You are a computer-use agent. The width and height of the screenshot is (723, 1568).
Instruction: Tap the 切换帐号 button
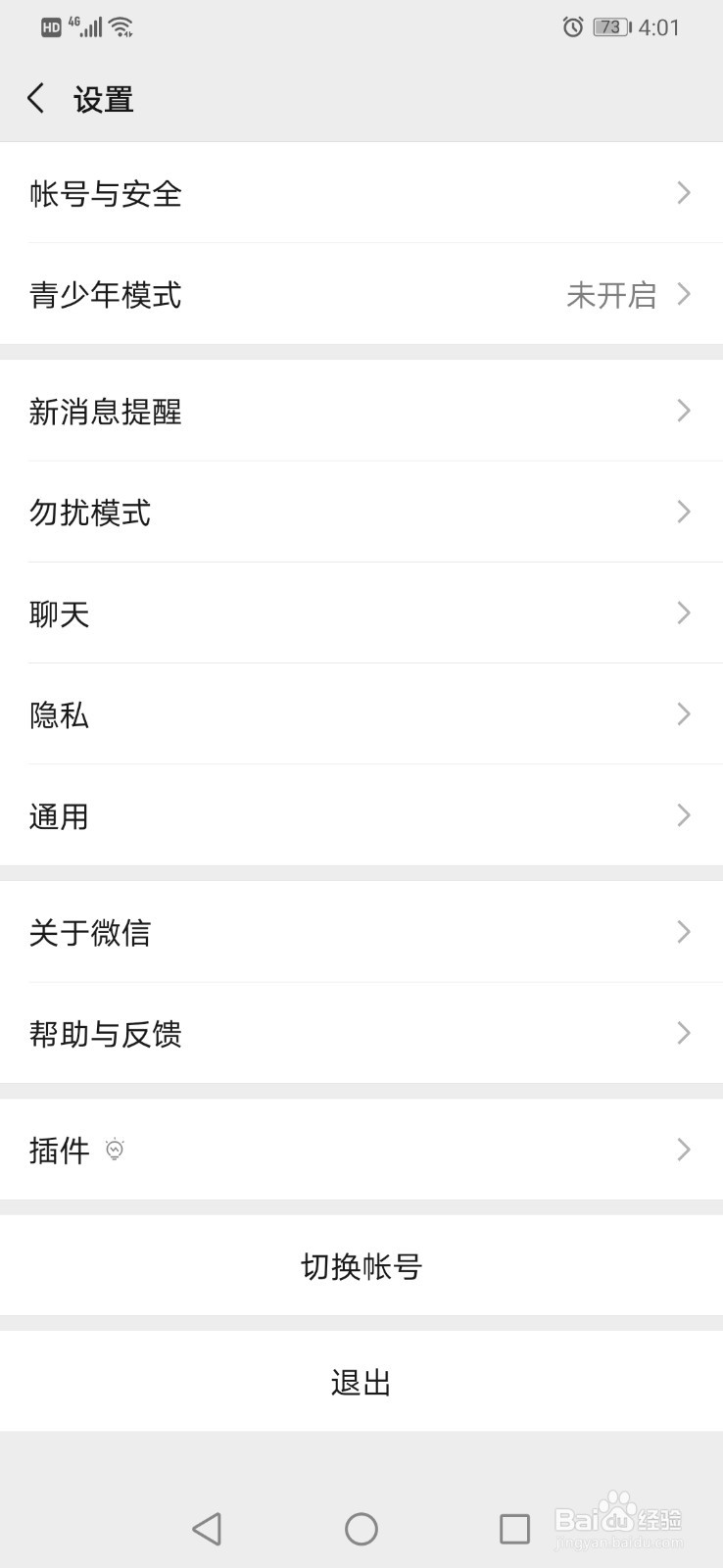[x=361, y=1265]
